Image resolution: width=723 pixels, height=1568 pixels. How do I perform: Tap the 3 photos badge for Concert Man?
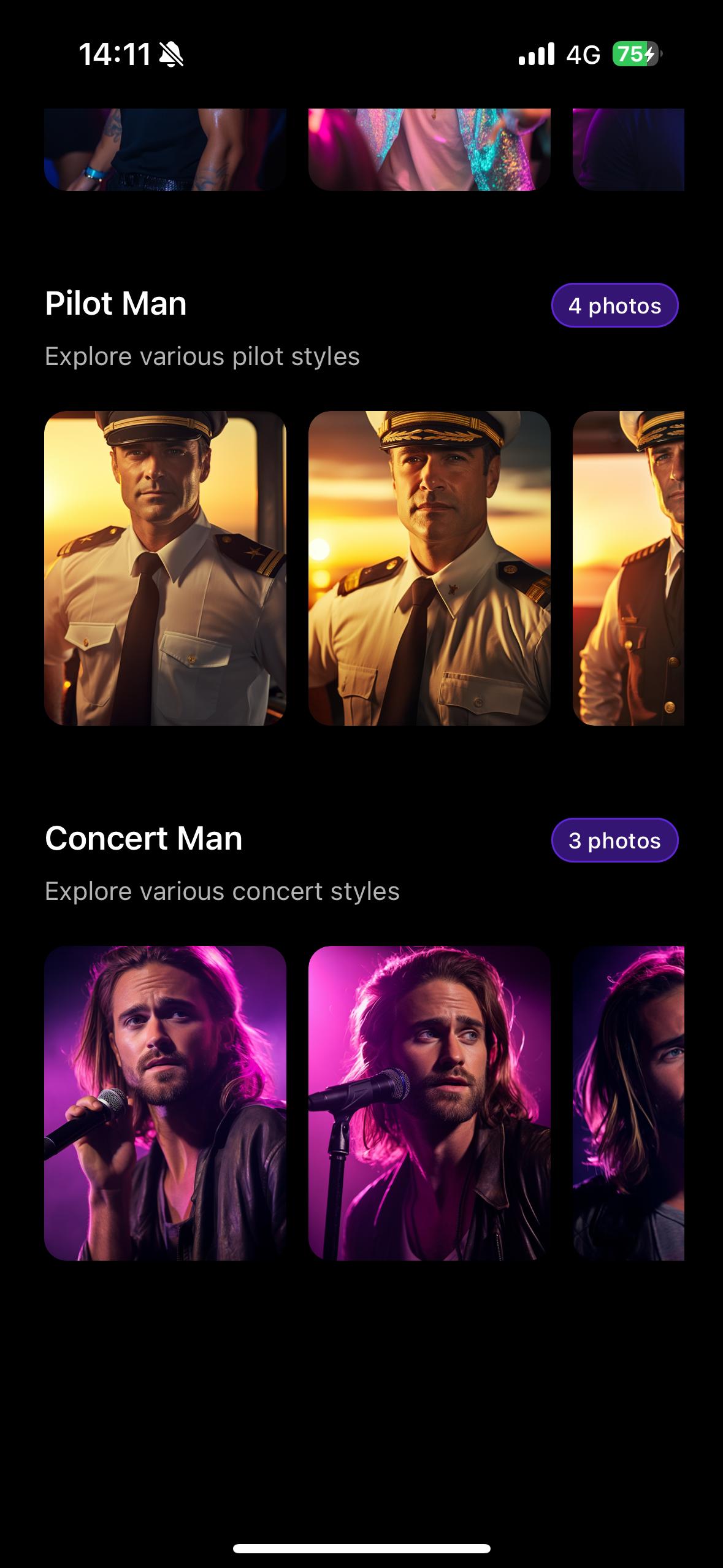[x=614, y=840]
